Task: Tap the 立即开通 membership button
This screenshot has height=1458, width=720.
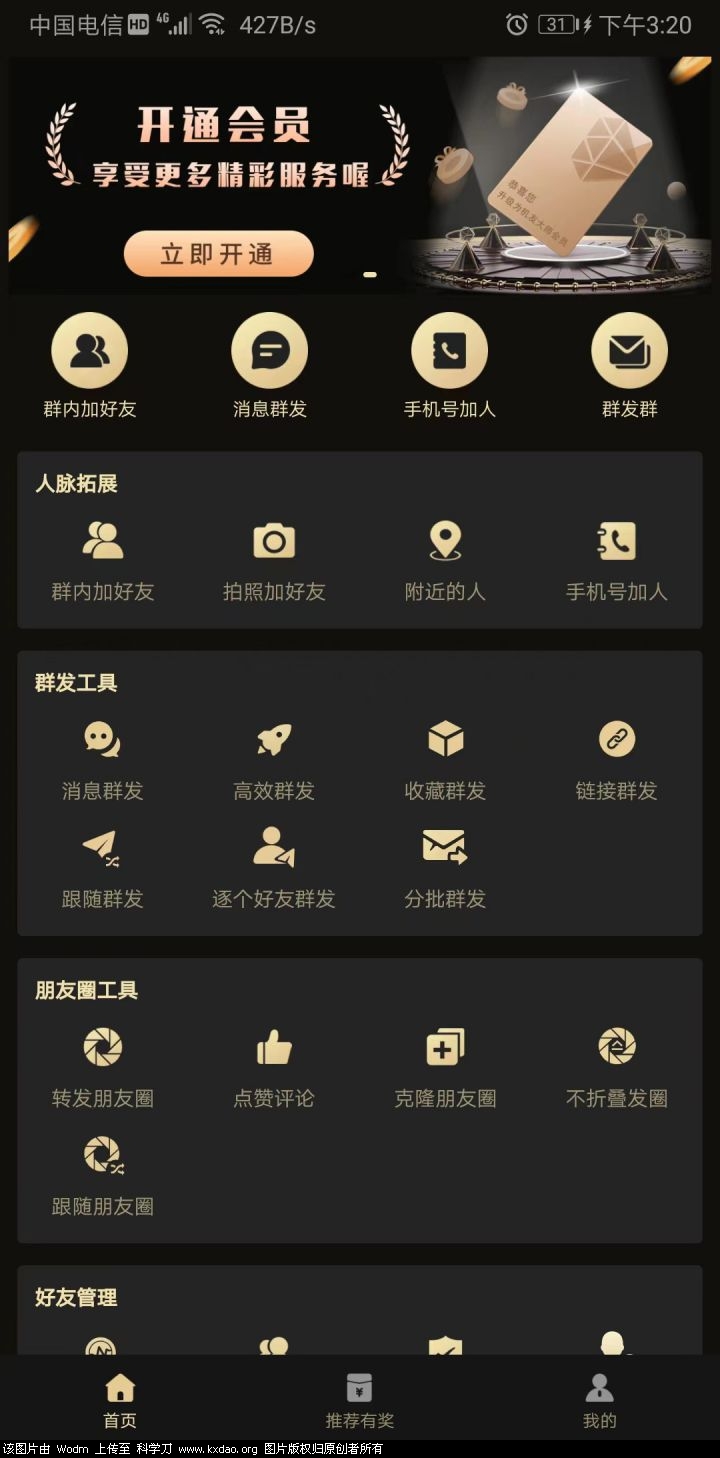Action: pos(218,254)
